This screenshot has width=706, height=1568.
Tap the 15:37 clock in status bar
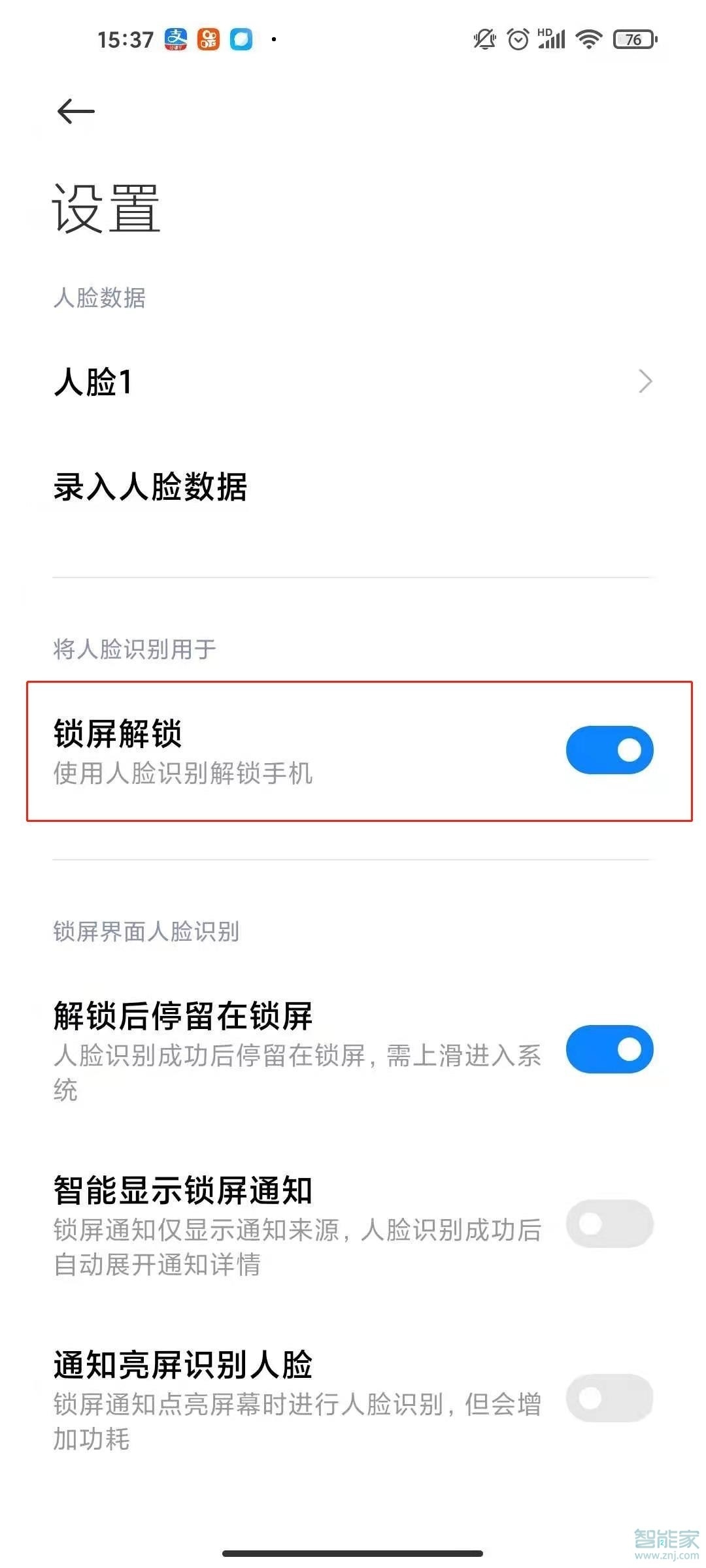coord(126,39)
